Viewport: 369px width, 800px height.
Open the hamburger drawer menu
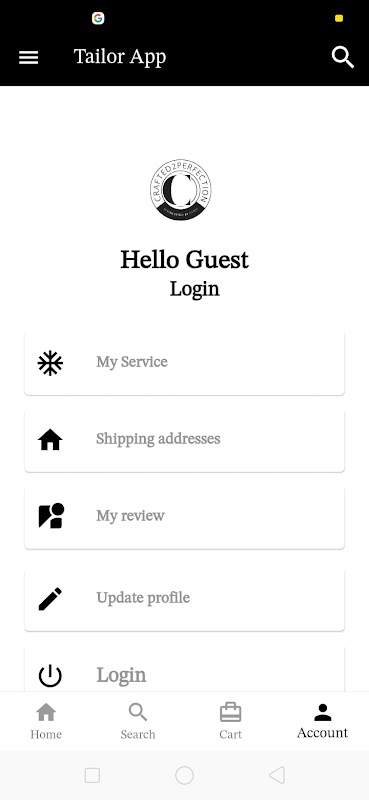click(29, 58)
